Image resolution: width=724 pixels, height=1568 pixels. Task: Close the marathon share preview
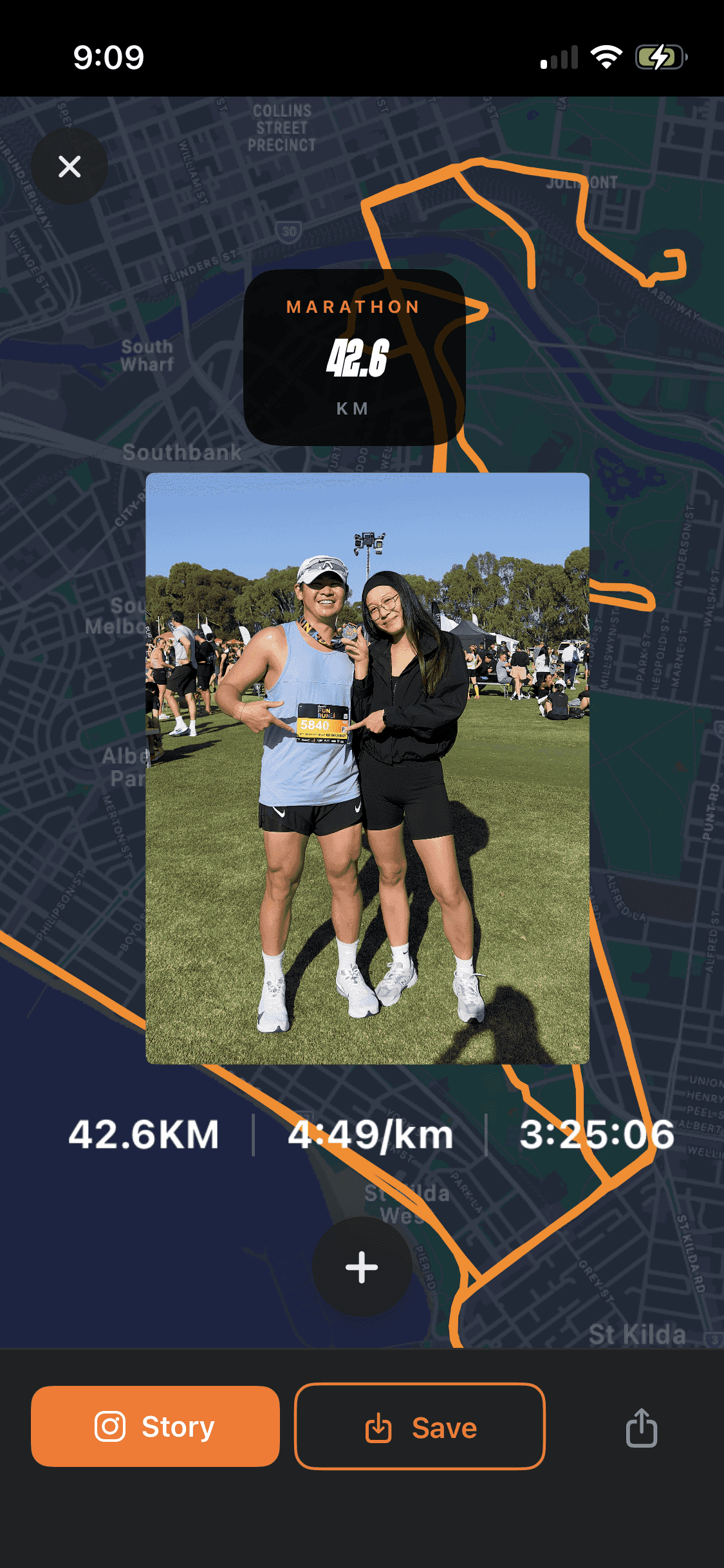pos(70,167)
